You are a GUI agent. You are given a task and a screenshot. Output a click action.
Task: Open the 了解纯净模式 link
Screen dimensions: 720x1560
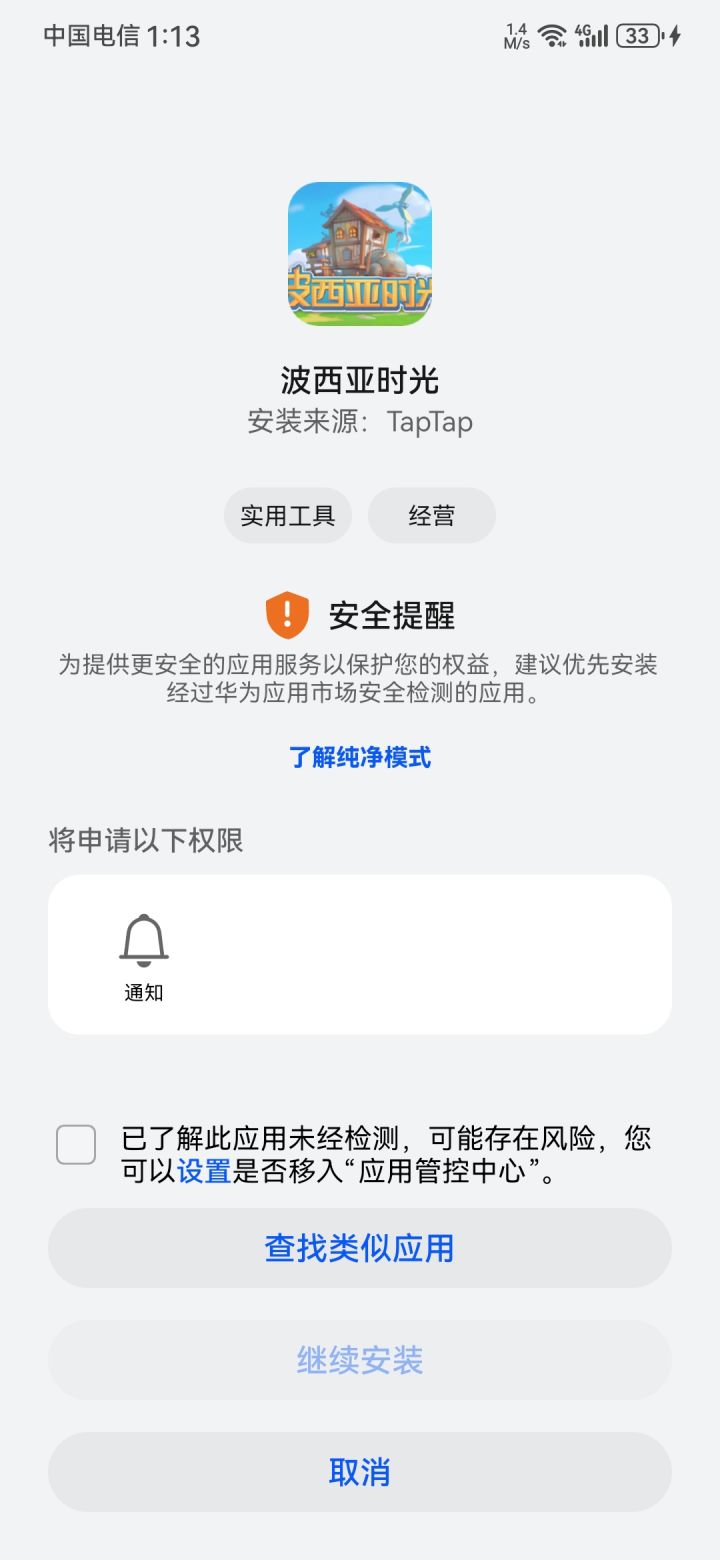[360, 757]
